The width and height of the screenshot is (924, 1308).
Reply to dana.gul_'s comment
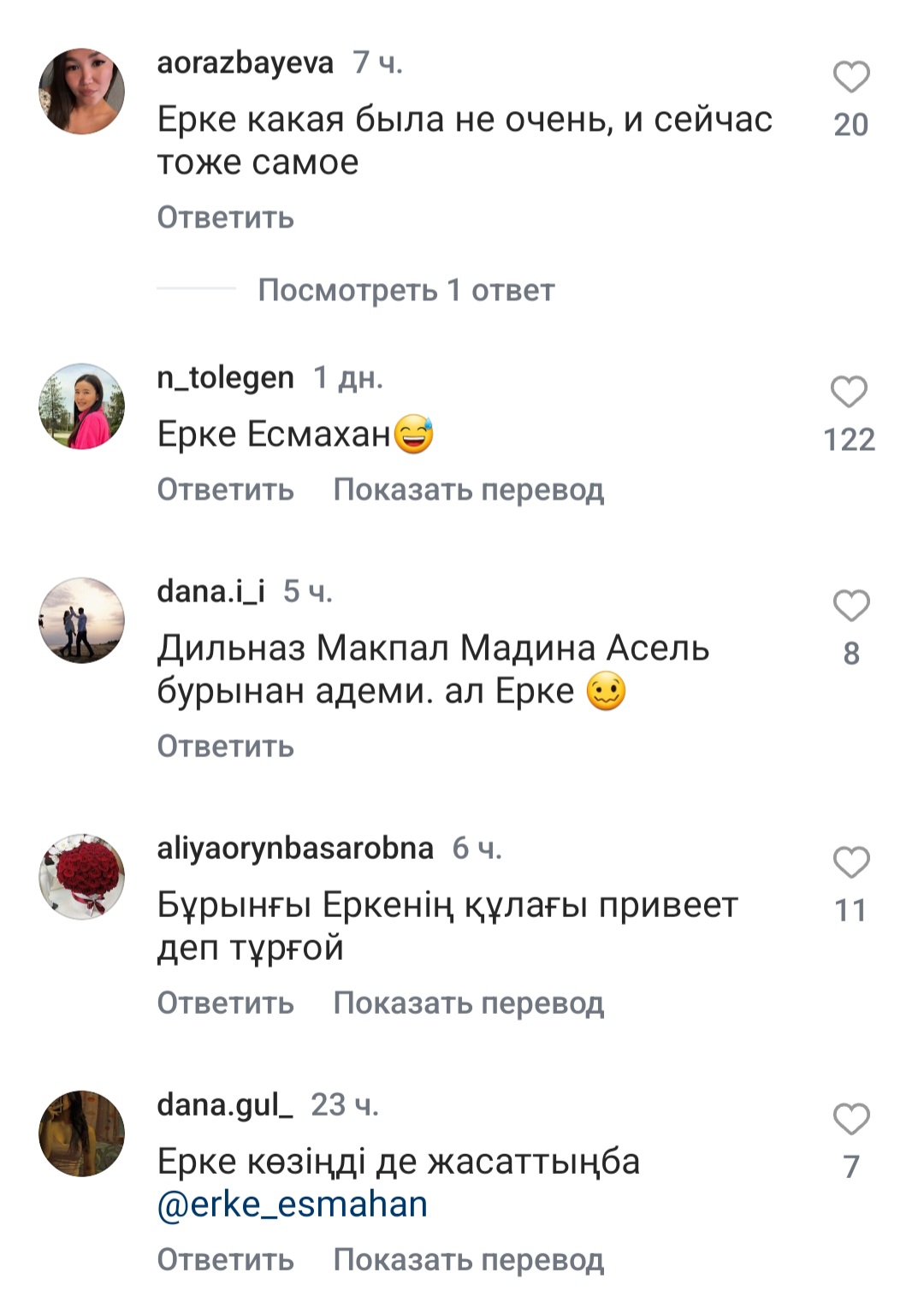pyautogui.click(x=225, y=1259)
